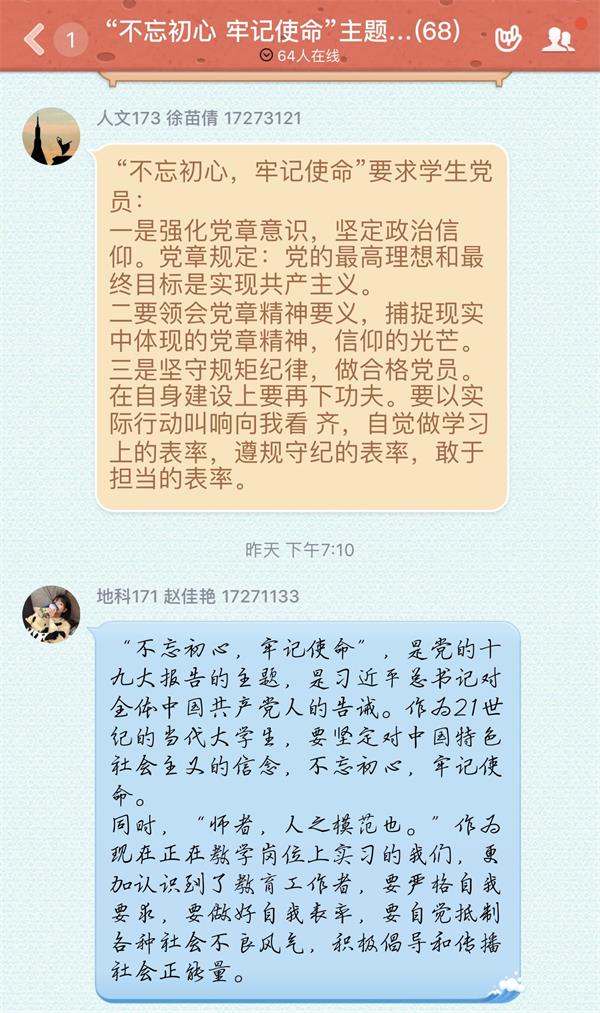Open the group members icon
Image resolution: width=600 pixels, height=1013 pixels.
[x=558, y=39]
